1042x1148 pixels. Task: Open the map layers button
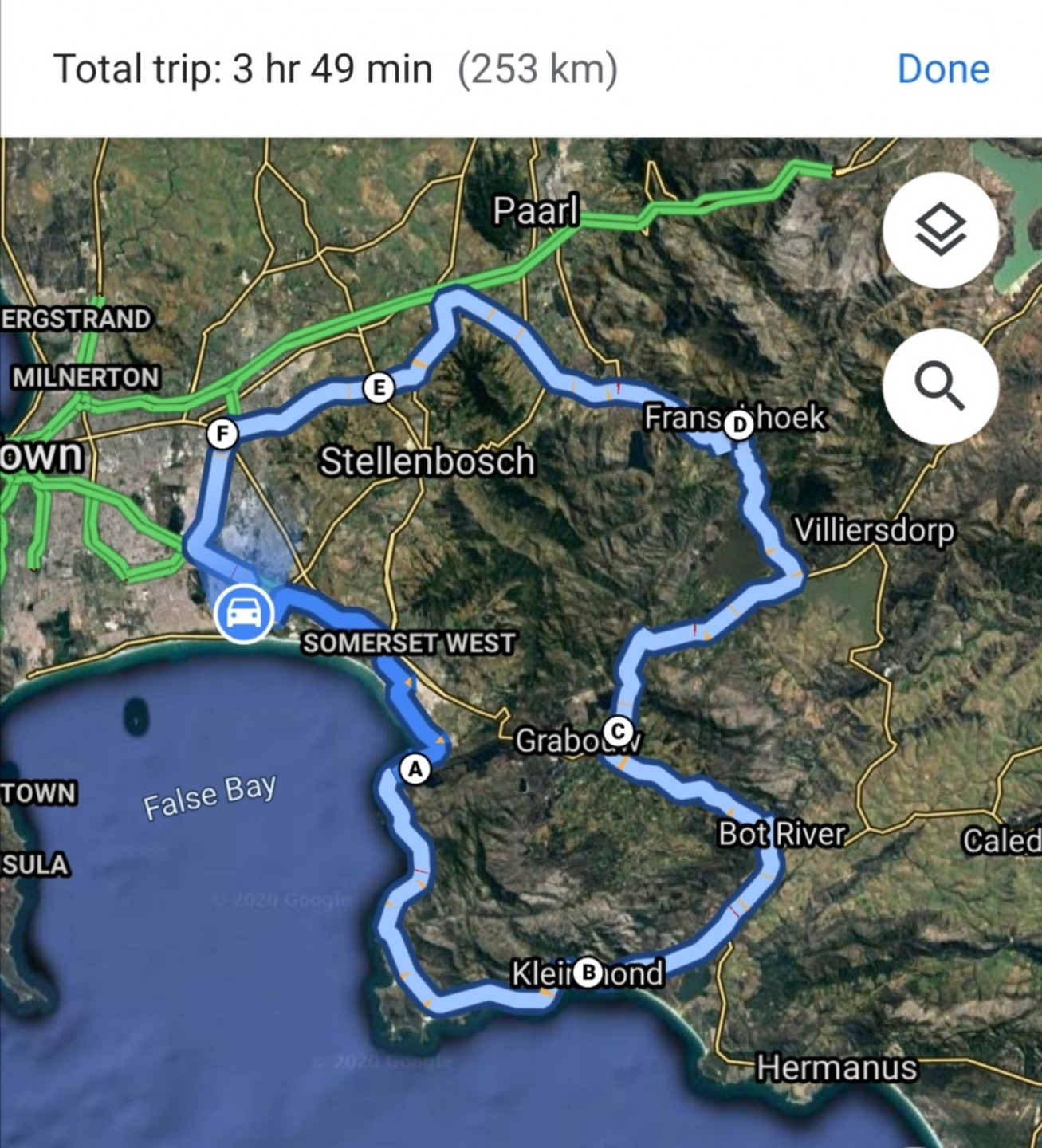[x=940, y=230]
